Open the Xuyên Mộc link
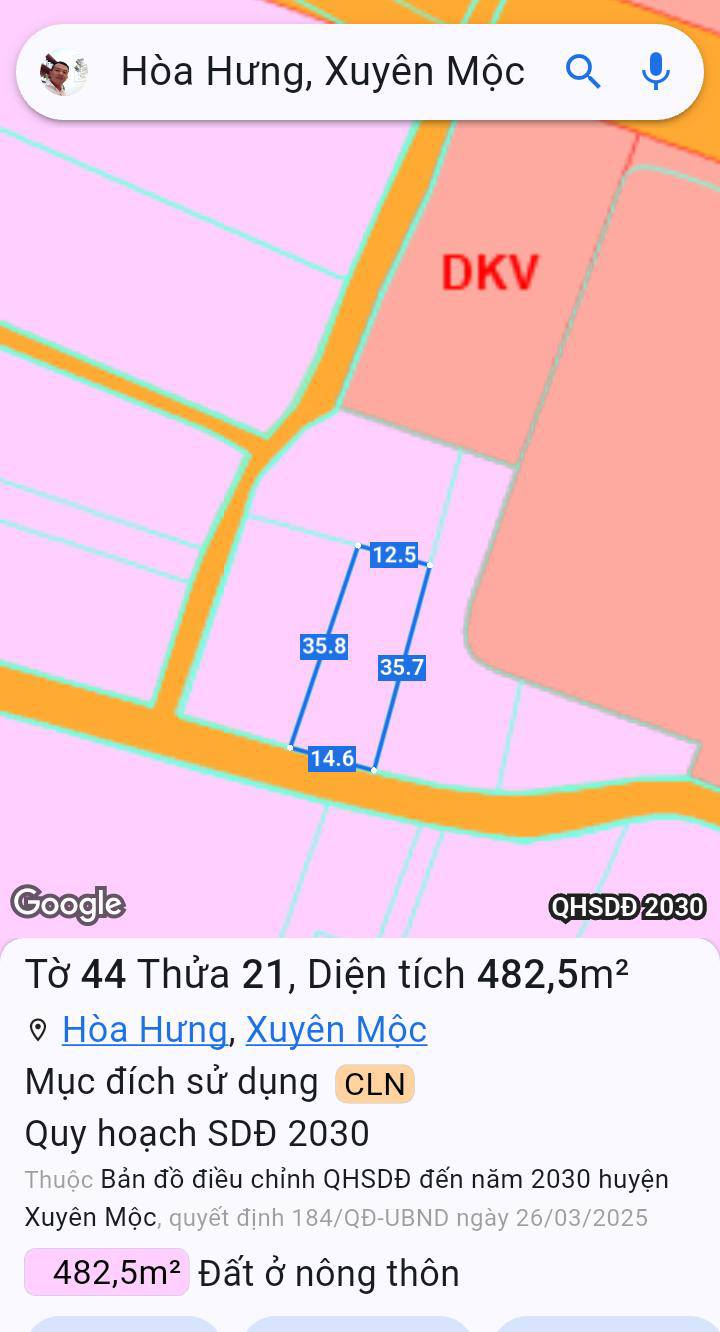720x1332 pixels. (336, 1029)
